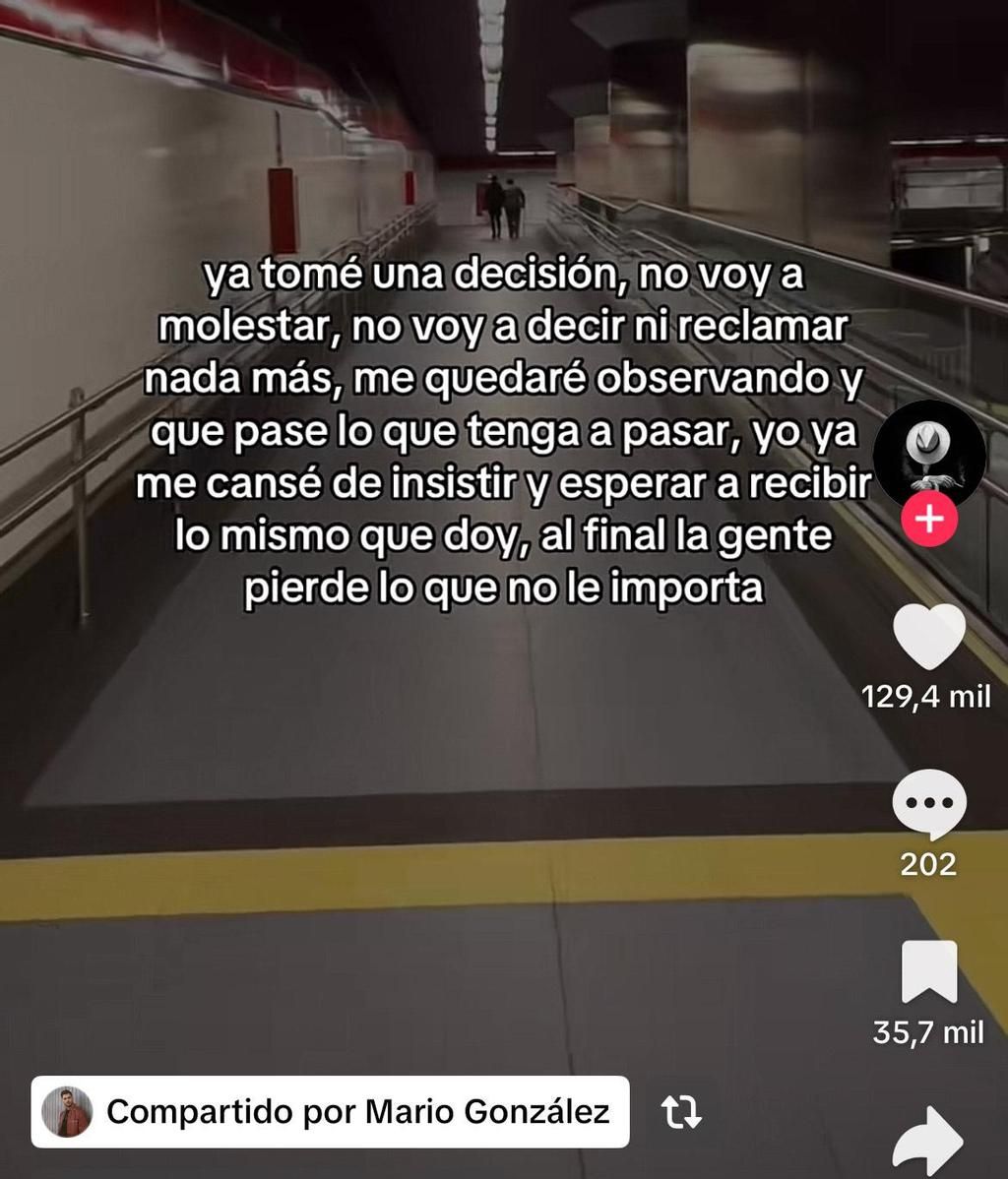Viewport: 1008px width, 1179px height.
Task: Tap the repost arrows icon beside the share banner
Action: tap(683, 1110)
